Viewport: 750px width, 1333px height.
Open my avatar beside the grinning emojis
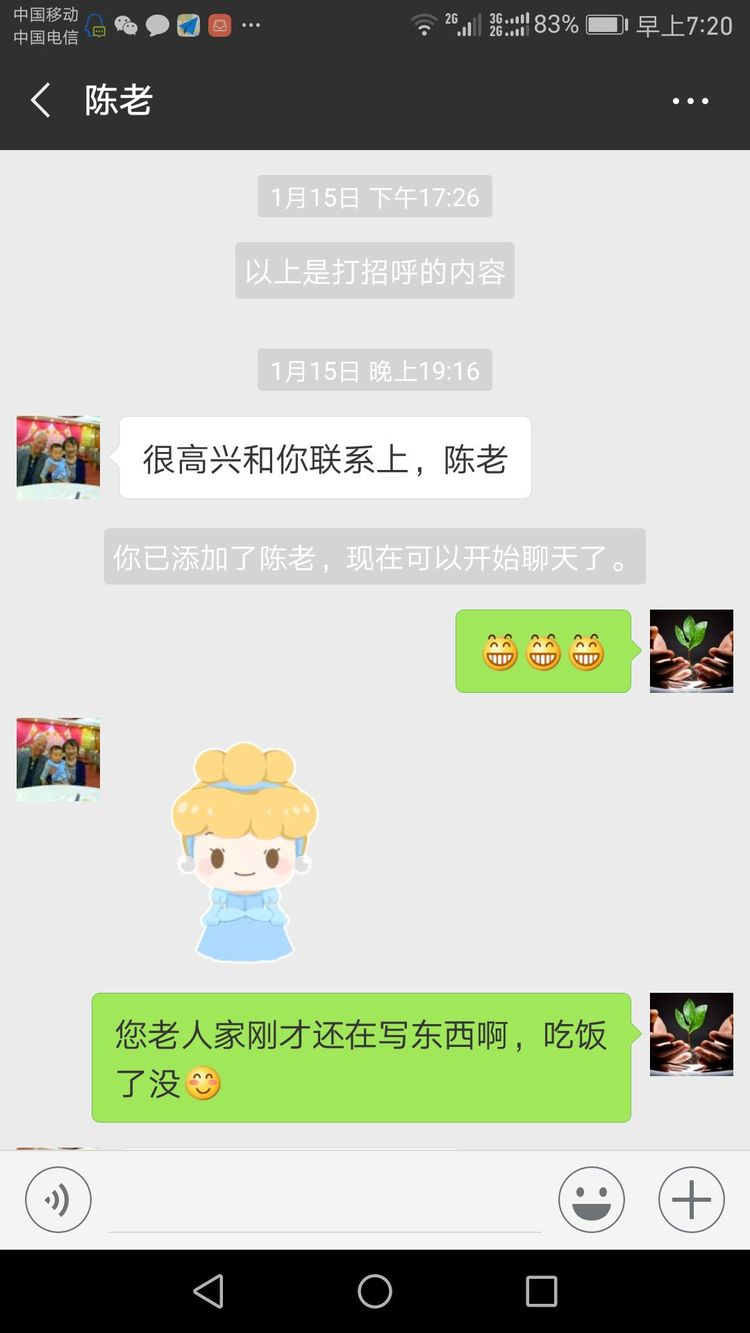point(691,651)
